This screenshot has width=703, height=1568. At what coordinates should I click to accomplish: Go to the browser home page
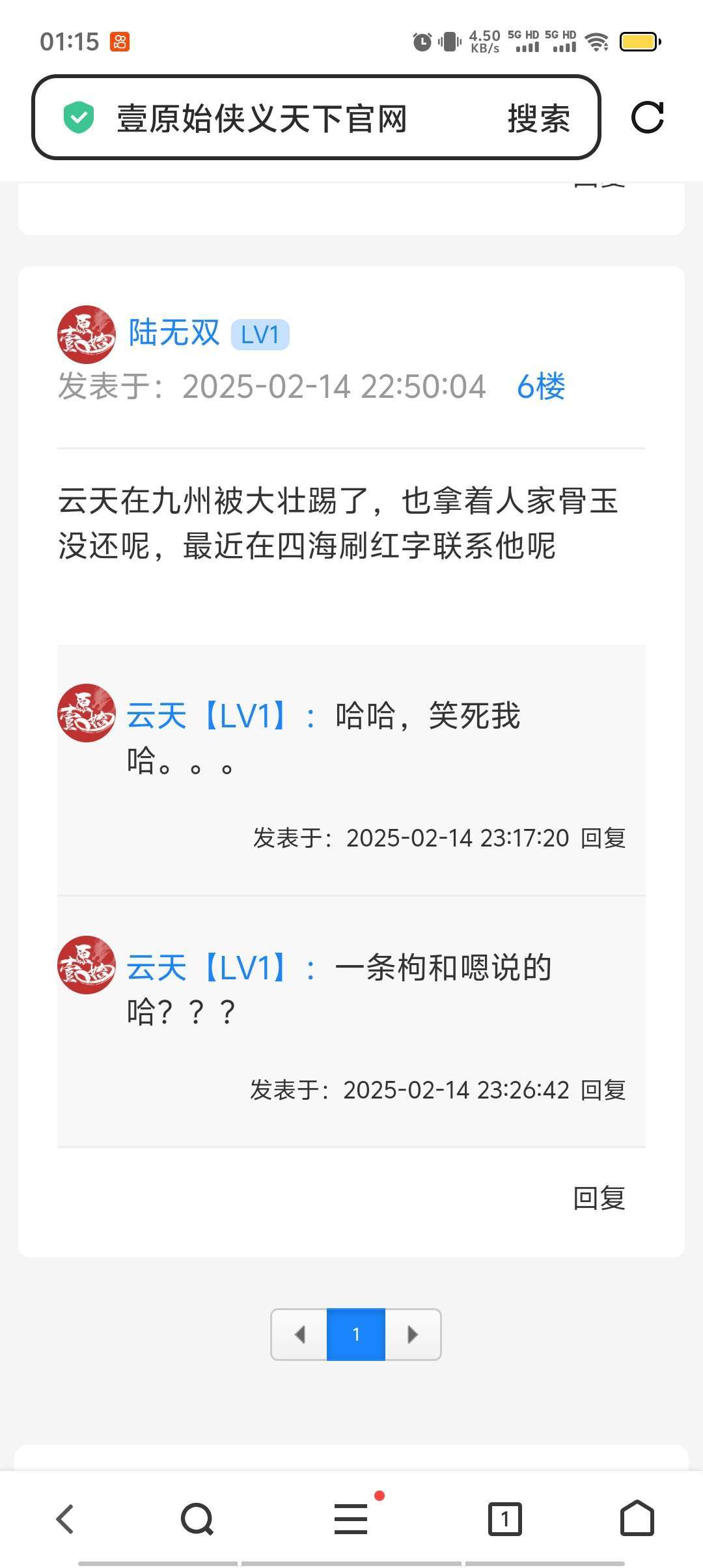[637, 1519]
